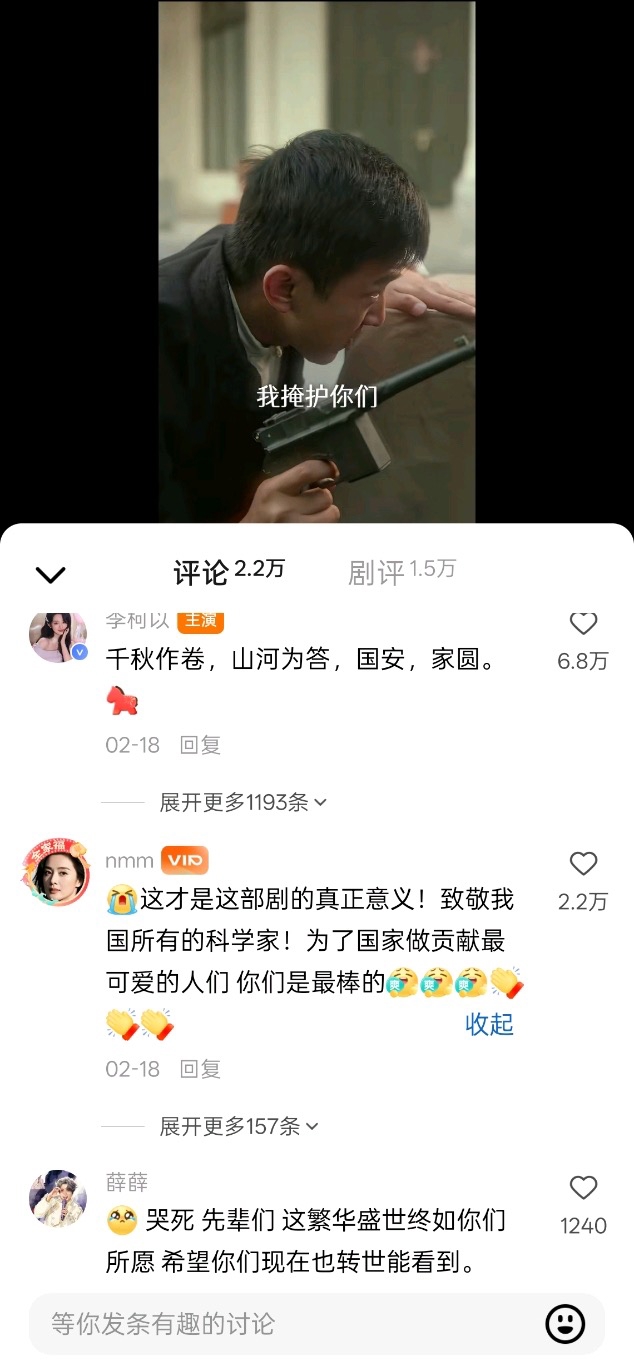Reply to nmm's comment

pos(200,1069)
